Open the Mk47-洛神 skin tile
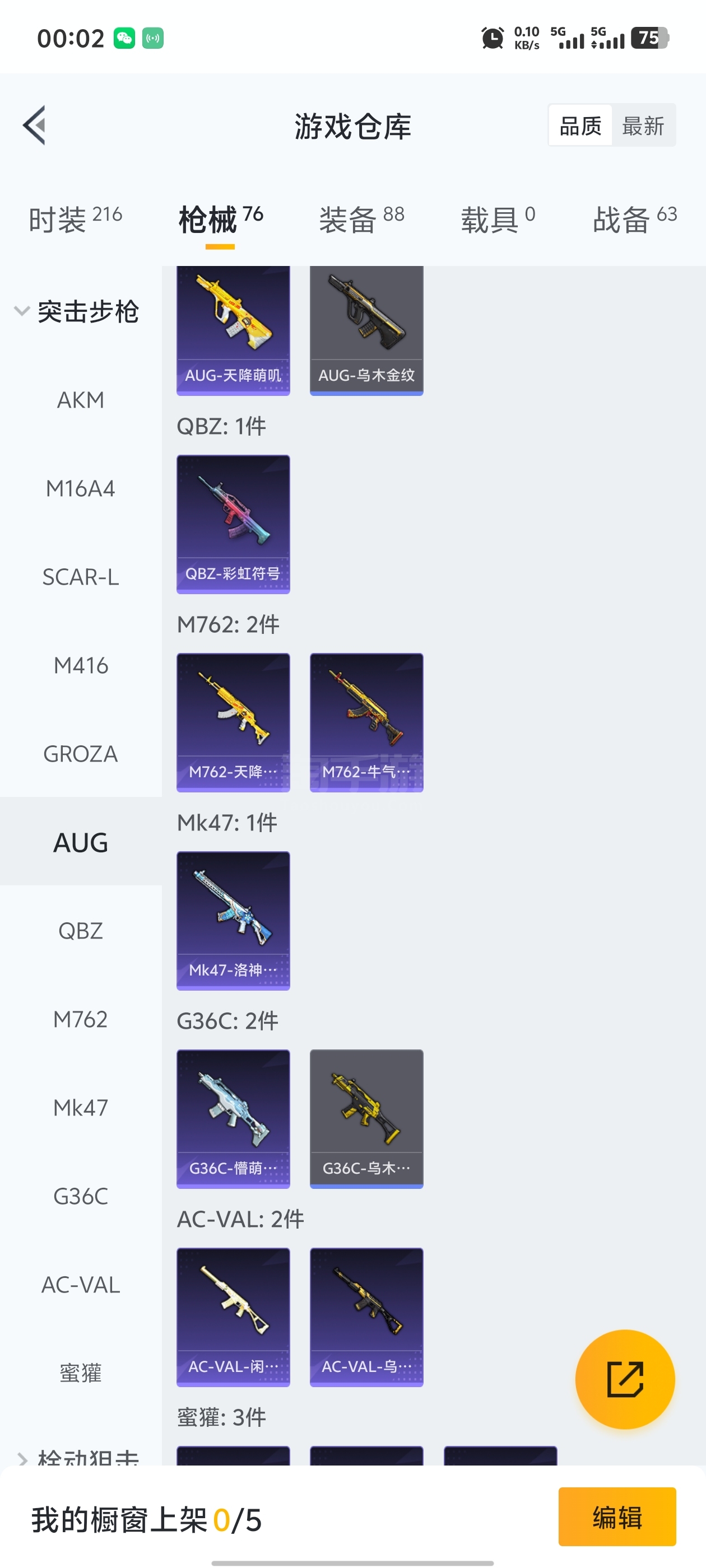The height and width of the screenshot is (1568, 706). tap(233, 920)
